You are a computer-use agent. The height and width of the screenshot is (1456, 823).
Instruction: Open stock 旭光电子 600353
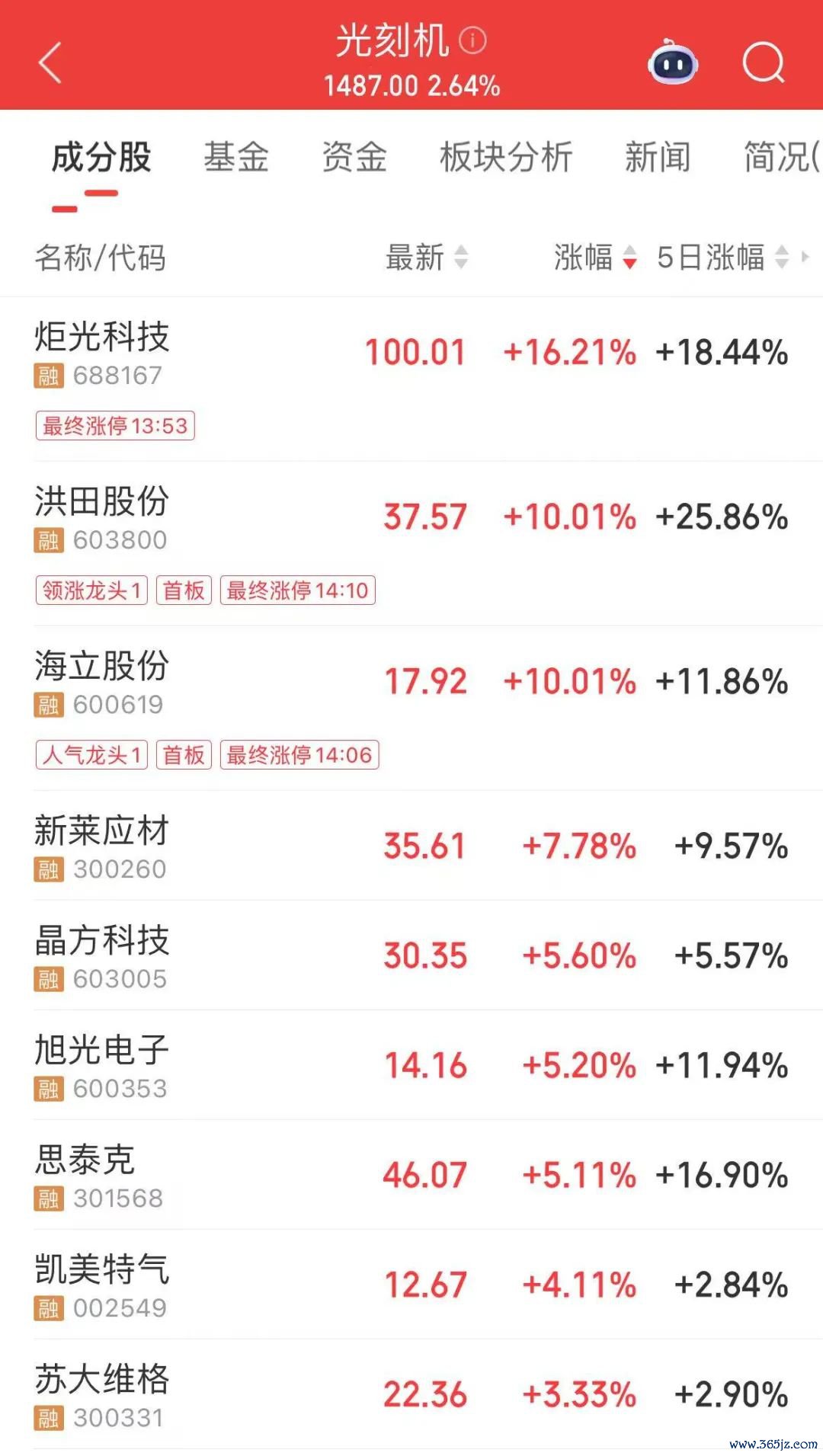tap(411, 1065)
